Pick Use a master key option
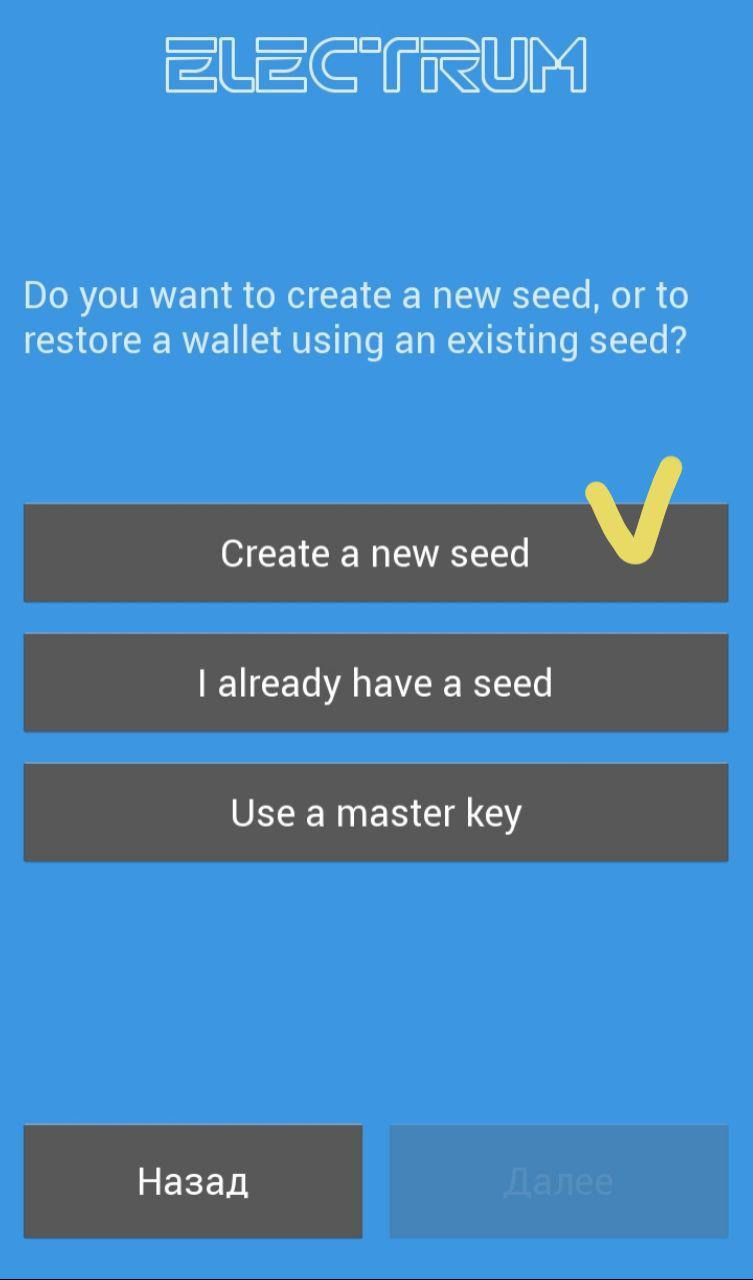753x1280 pixels. click(x=375, y=813)
